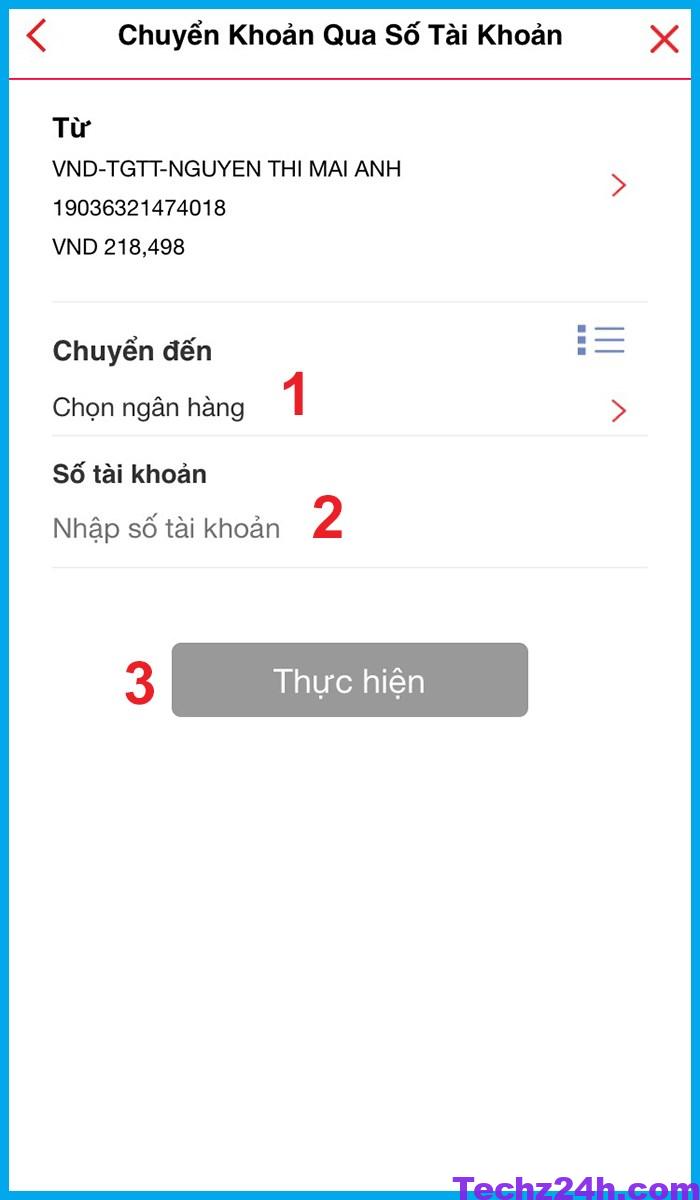Close the transfer screen with the X
This screenshot has height=1200, width=700.
click(664, 39)
